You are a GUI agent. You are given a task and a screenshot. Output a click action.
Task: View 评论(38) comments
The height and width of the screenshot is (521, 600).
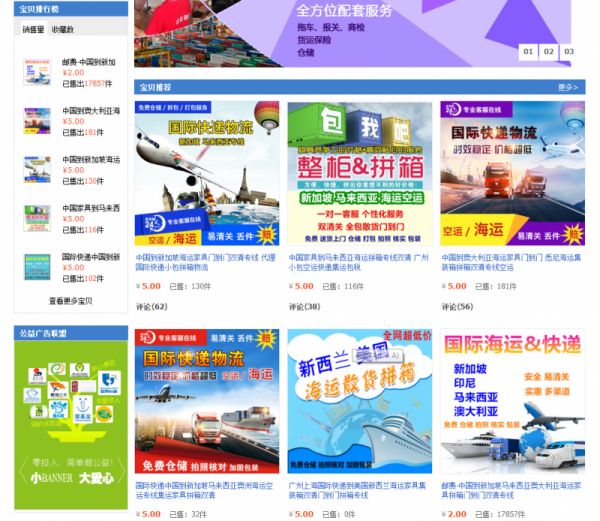(304, 307)
